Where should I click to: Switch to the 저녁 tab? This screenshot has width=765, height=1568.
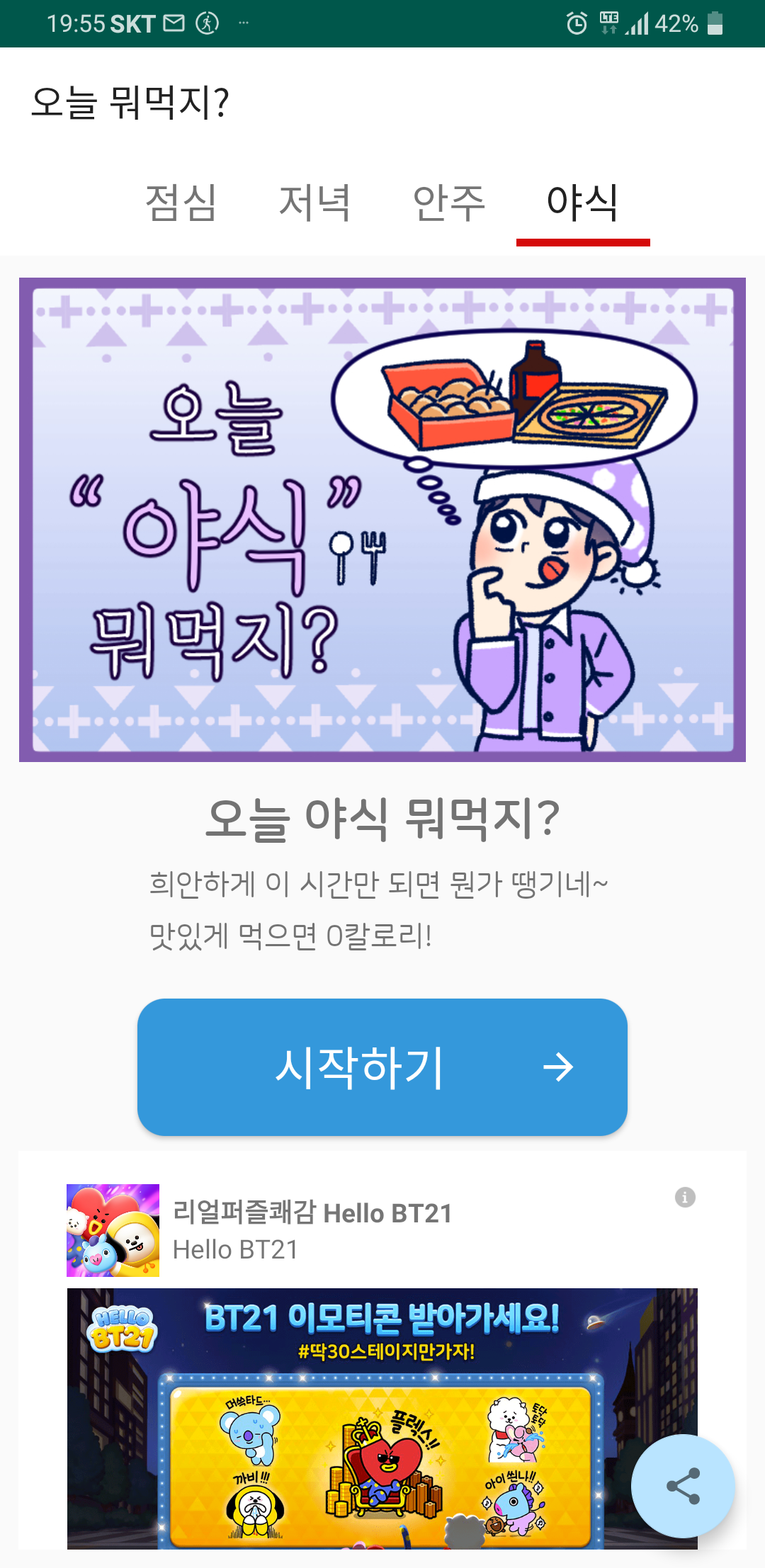315,203
